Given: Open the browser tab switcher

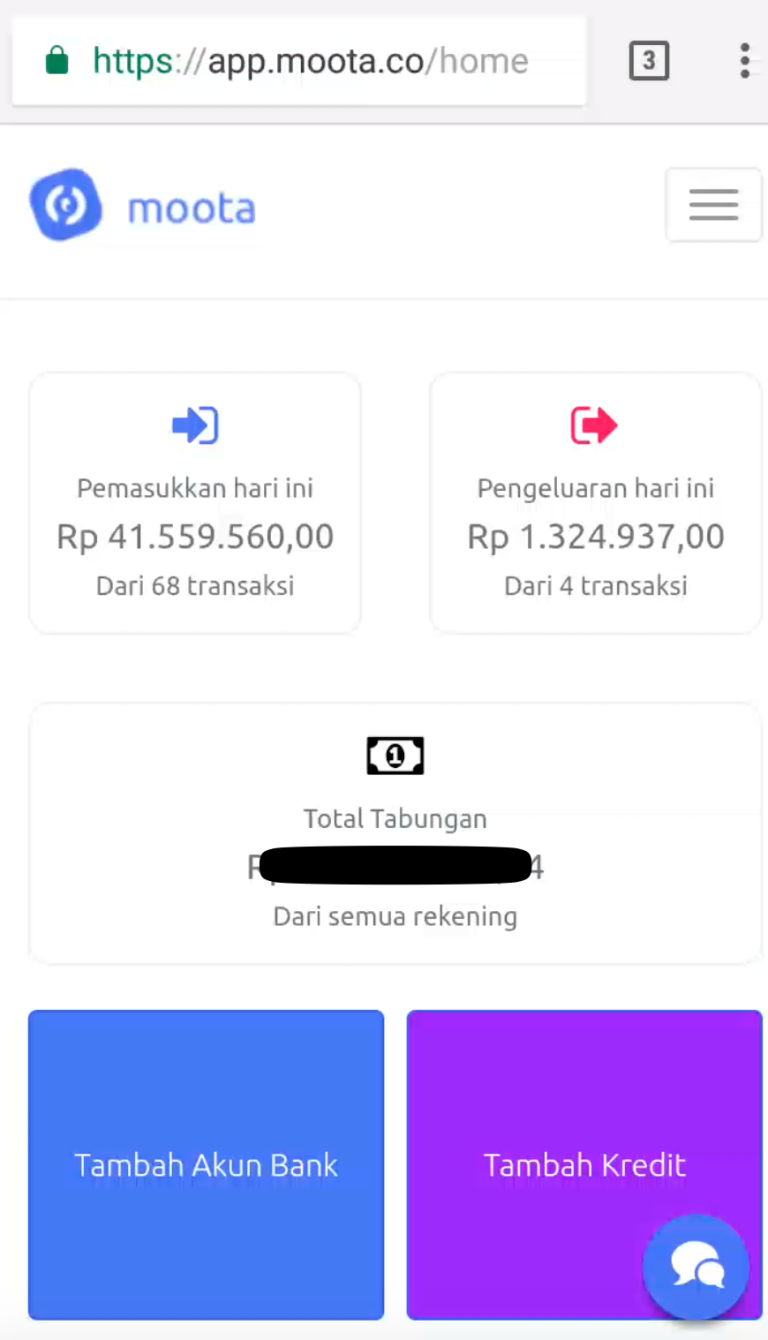Looking at the screenshot, I should [x=648, y=62].
